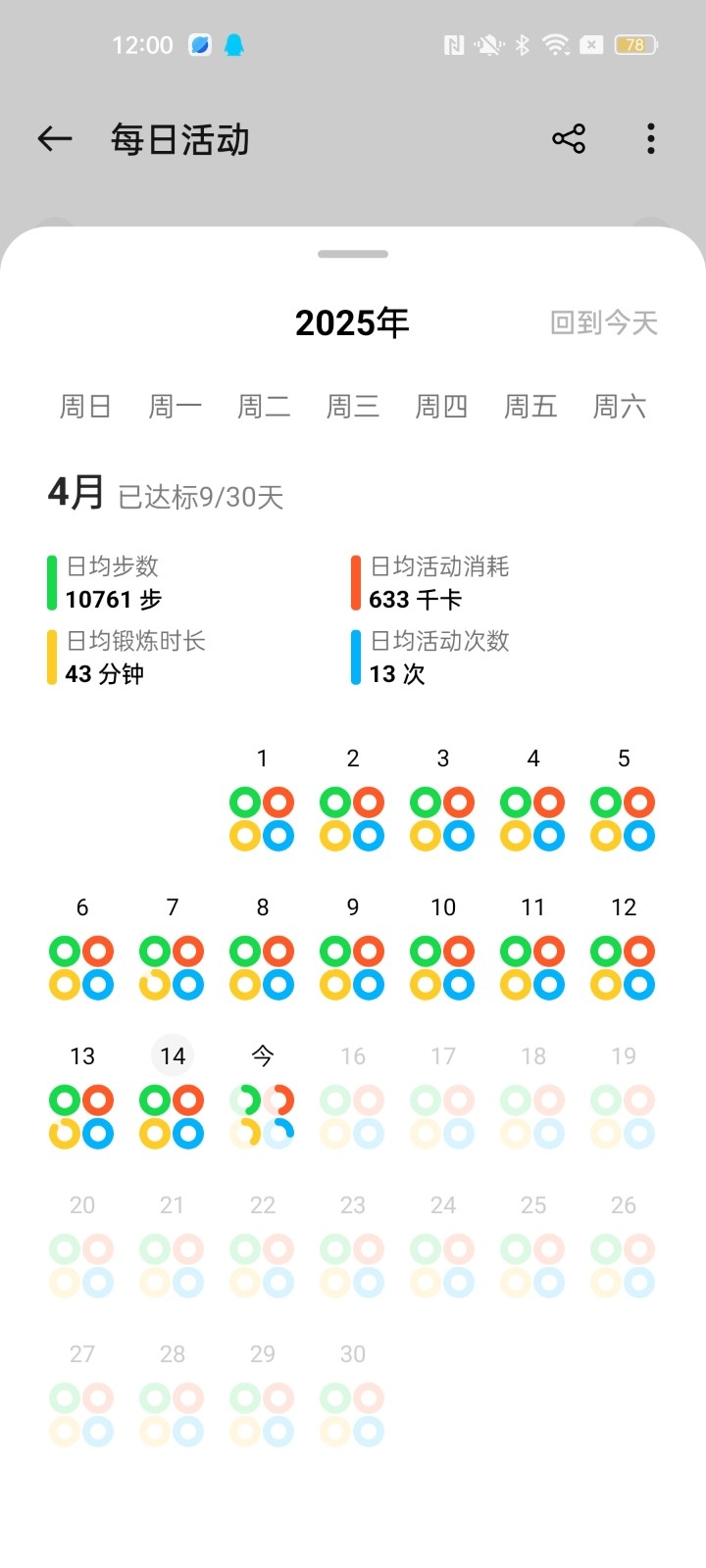Select the highlighted day 14
Image resolution: width=706 pixels, height=1568 pixels.
pyautogui.click(x=172, y=1099)
